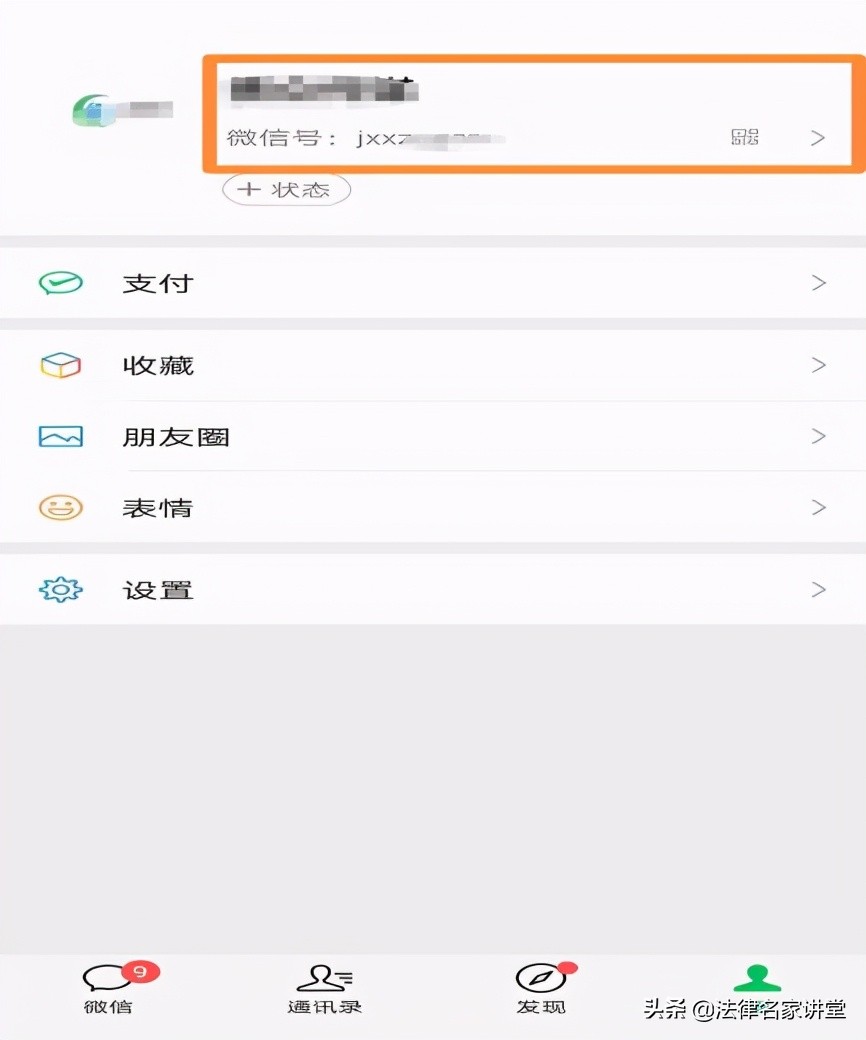Open the 表情 sticker smiley icon
The image size is (866, 1040).
58,508
